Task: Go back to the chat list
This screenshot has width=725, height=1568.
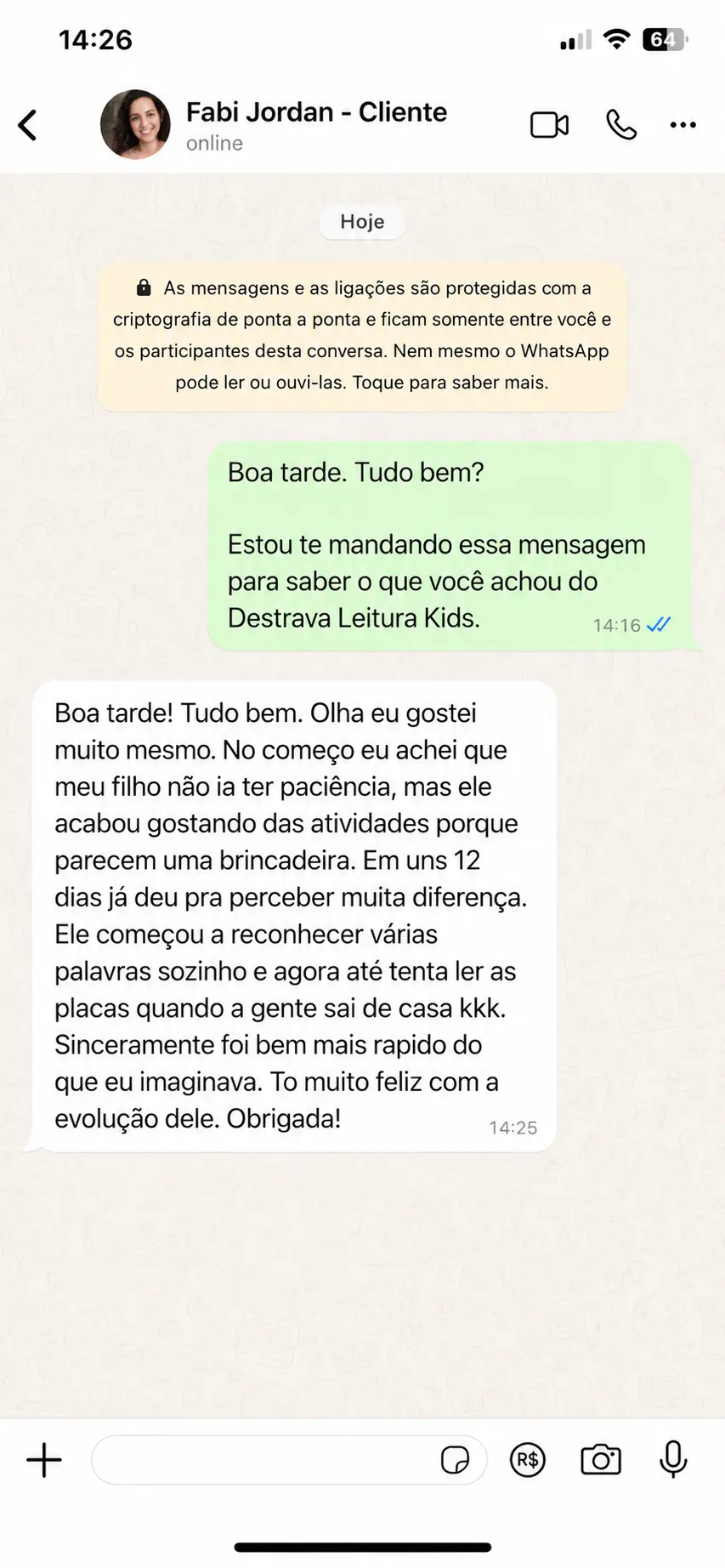Action: (28, 125)
